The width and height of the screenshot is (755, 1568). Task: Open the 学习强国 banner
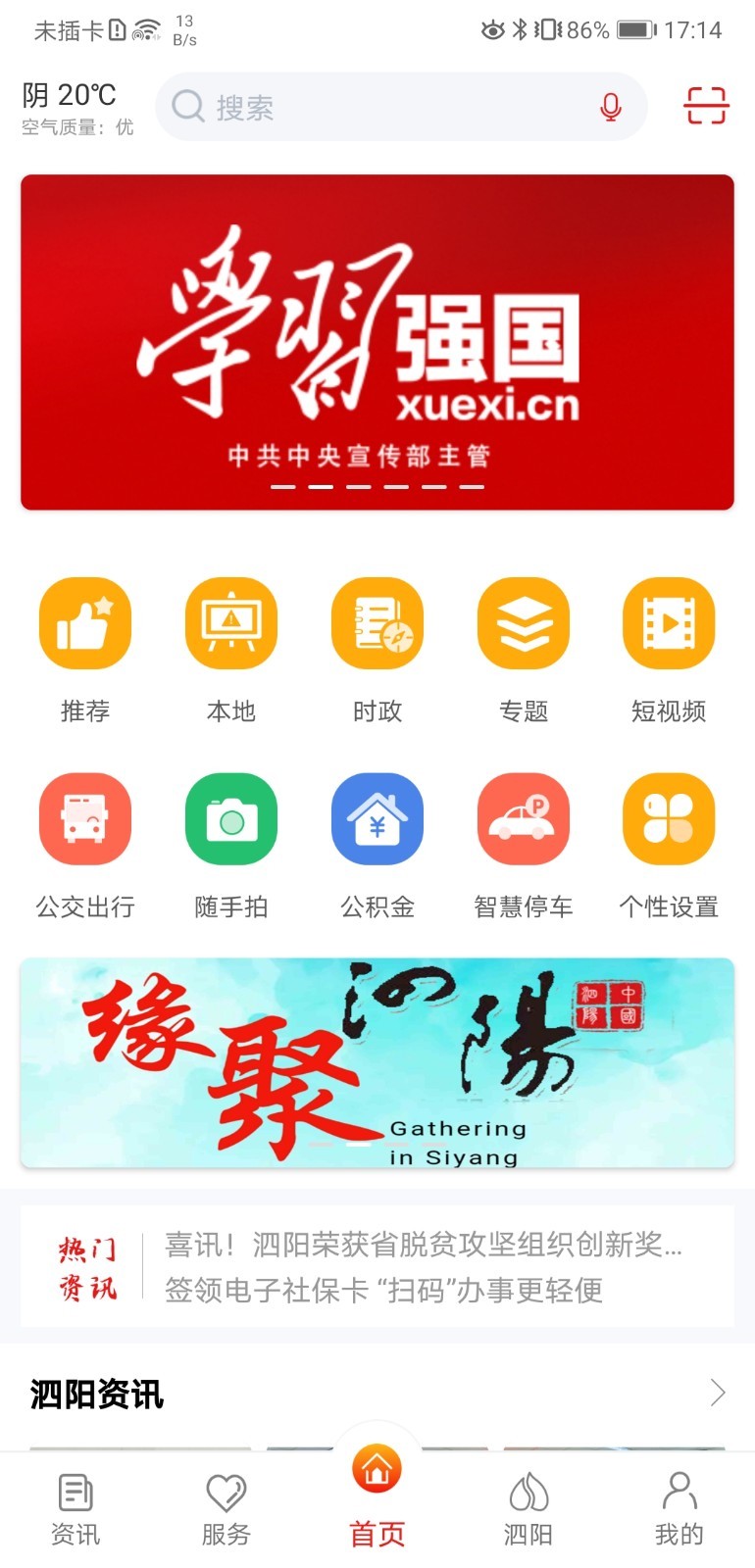point(377,342)
